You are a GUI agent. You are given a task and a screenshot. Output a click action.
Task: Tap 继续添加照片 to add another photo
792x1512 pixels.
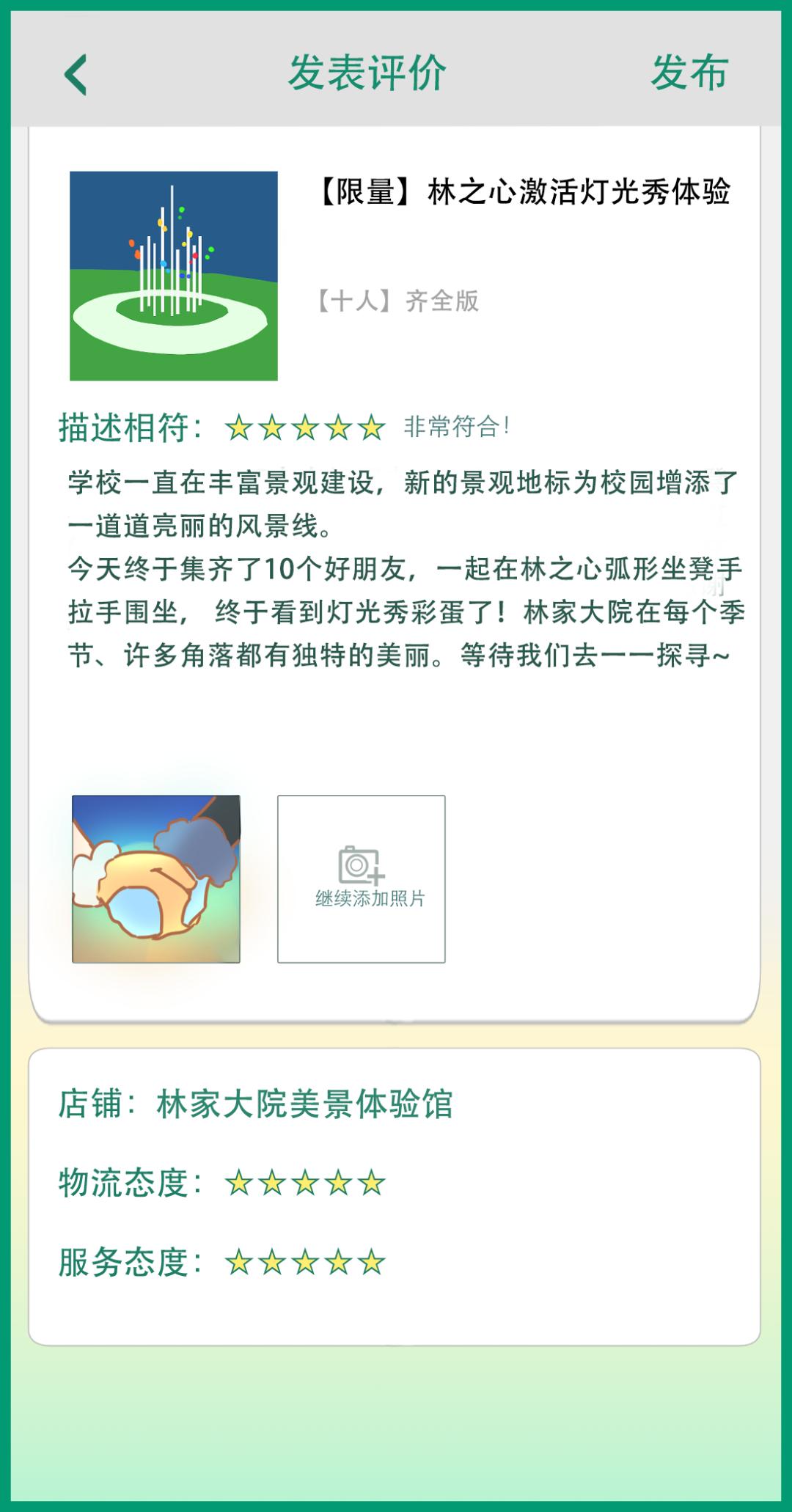click(362, 878)
